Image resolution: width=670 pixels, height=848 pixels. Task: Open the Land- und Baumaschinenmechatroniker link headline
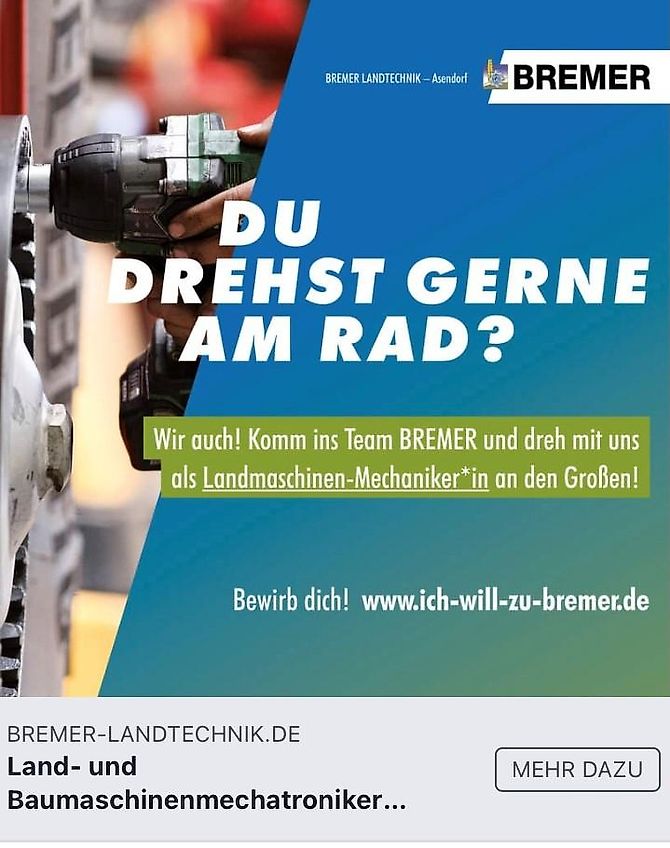click(206, 784)
